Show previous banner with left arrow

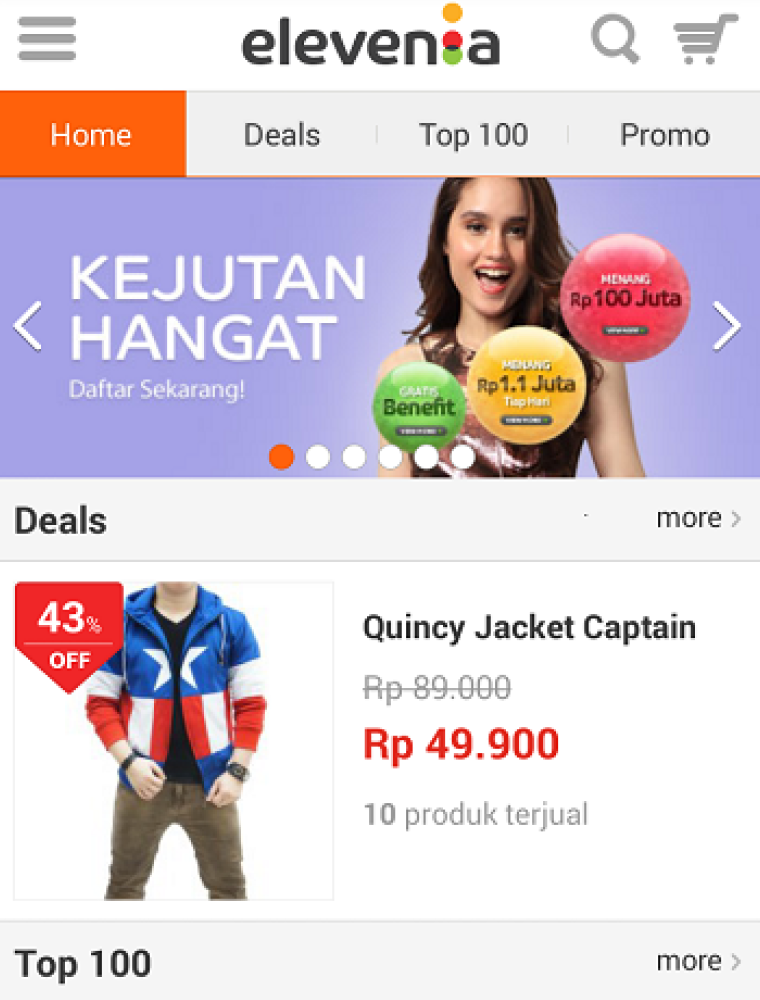click(x=28, y=327)
